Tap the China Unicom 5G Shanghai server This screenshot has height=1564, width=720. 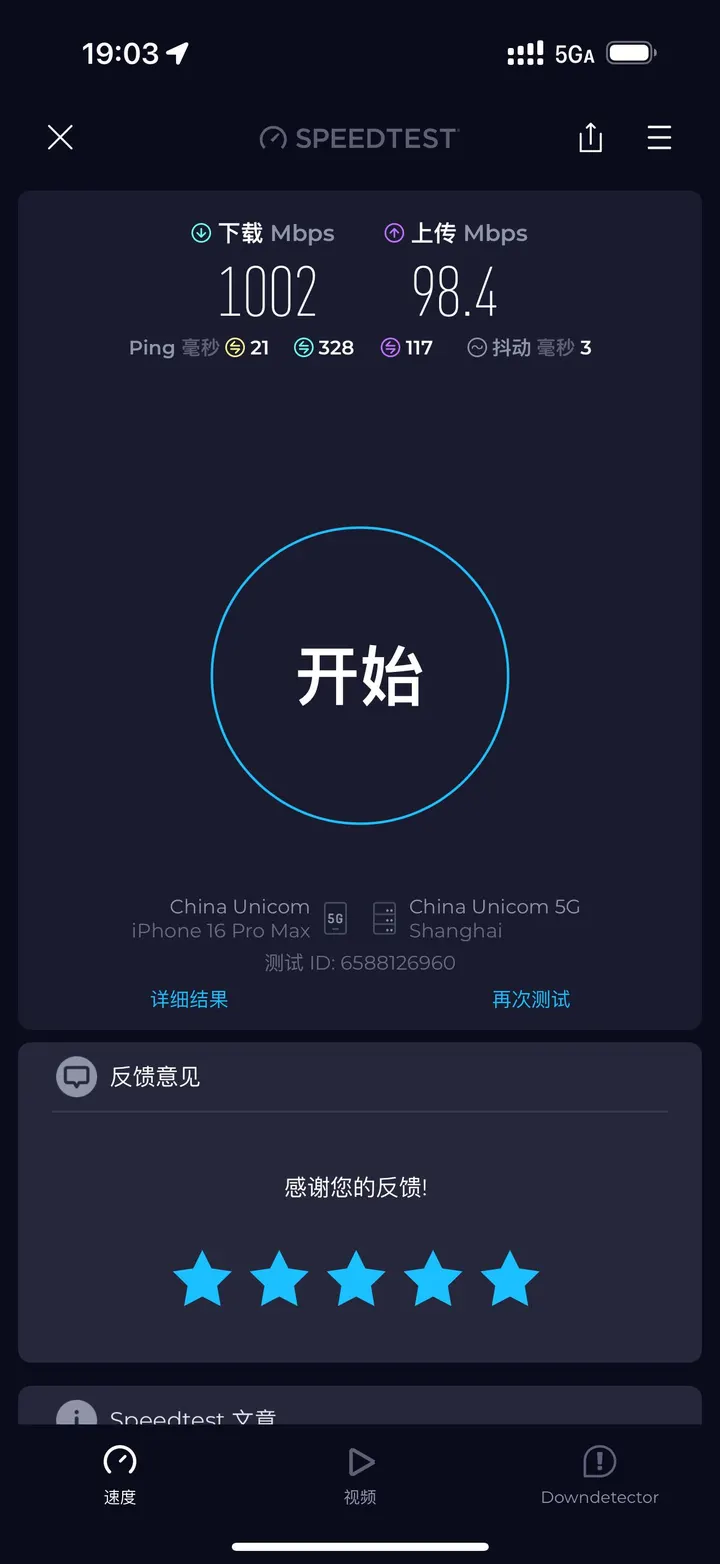[x=476, y=918]
